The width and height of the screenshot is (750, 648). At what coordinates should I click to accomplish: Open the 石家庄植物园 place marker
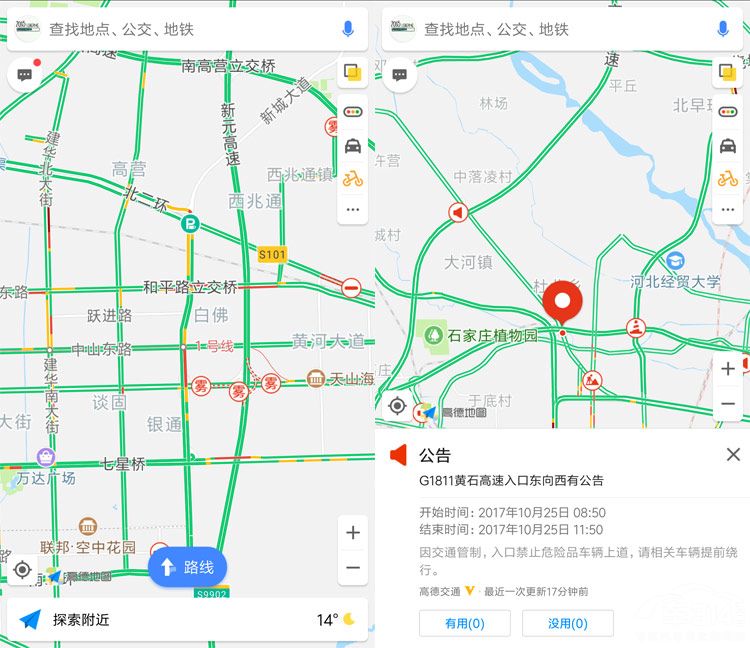tap(434, 335)
